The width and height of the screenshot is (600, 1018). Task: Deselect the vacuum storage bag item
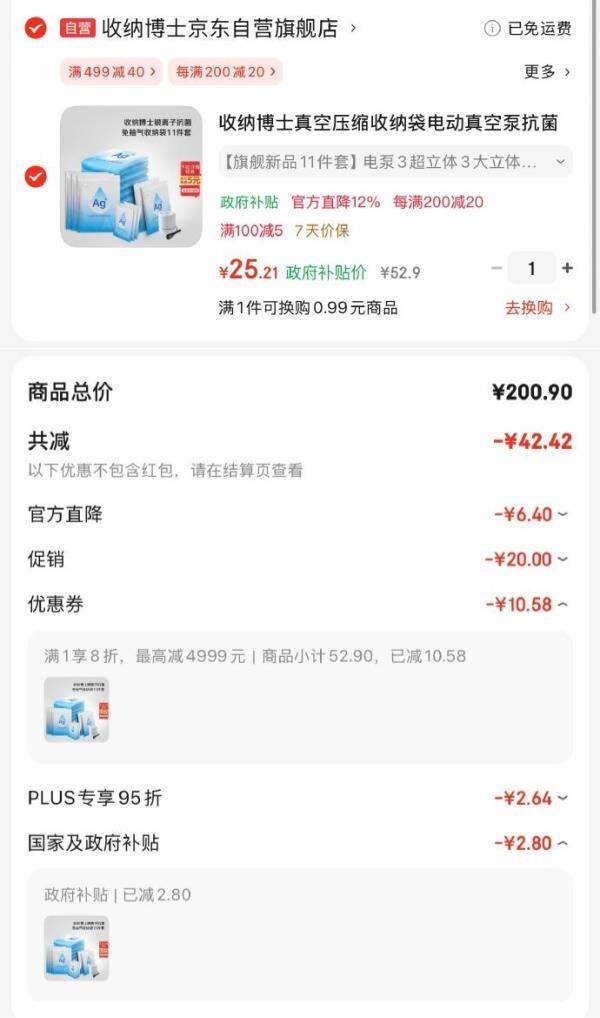[x=35, y=177]
